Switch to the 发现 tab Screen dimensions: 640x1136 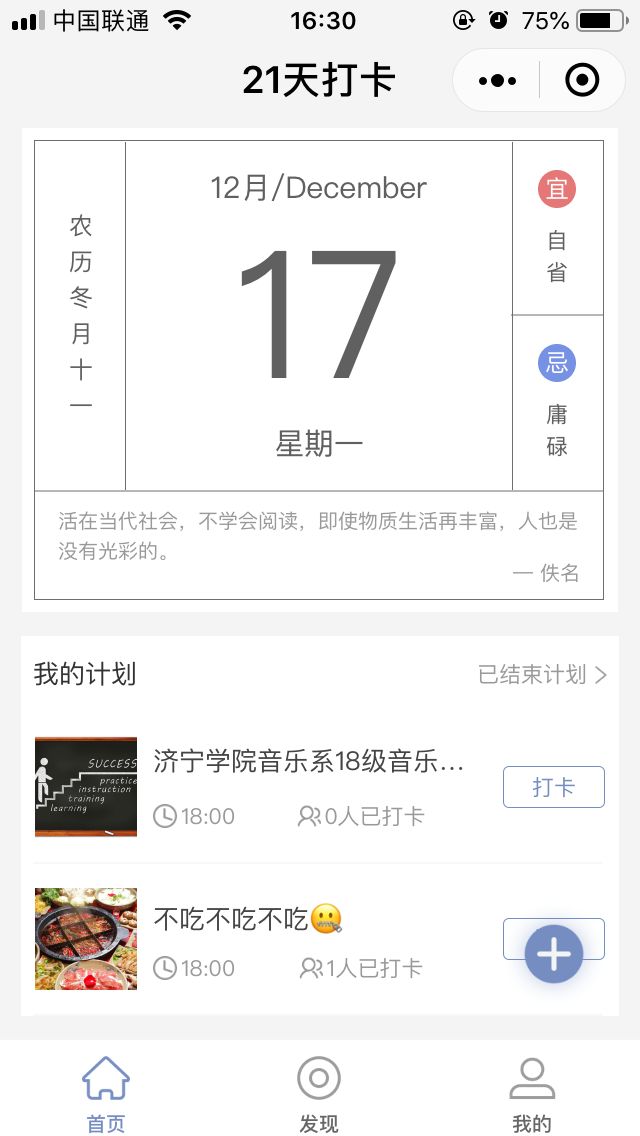319,1094
